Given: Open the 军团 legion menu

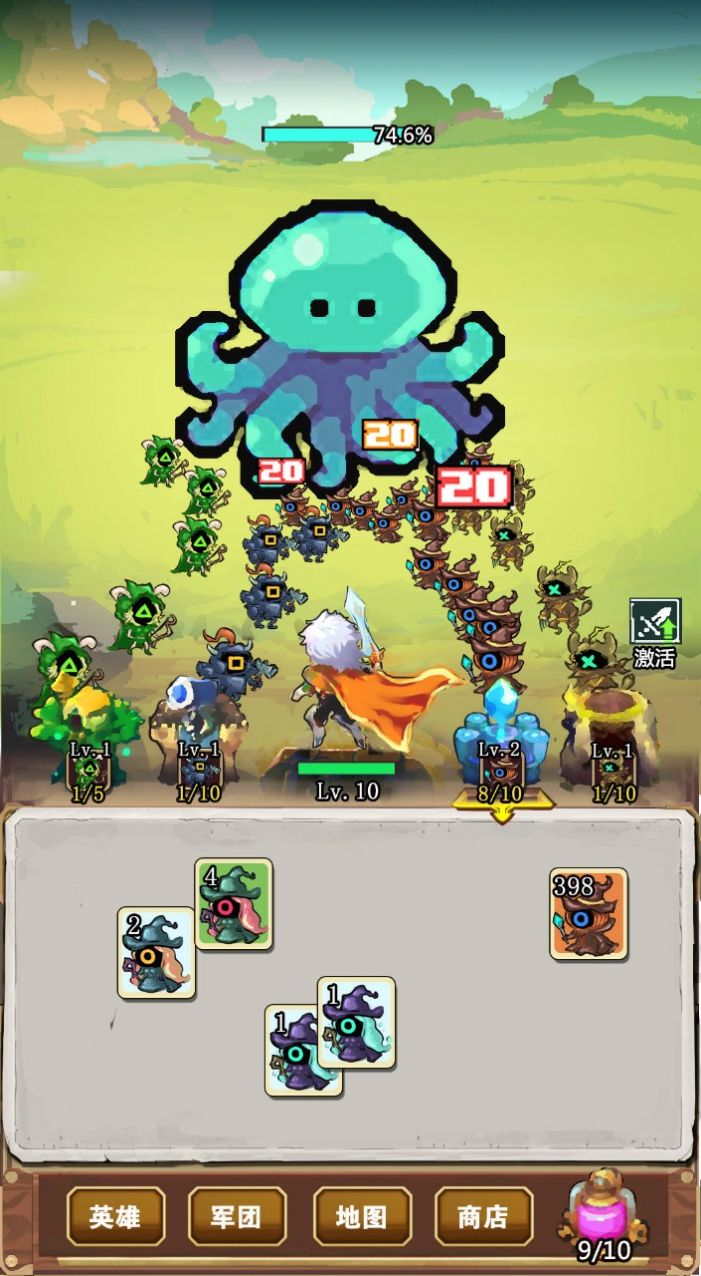Looking at the screenshot, I should (237, 1216).
